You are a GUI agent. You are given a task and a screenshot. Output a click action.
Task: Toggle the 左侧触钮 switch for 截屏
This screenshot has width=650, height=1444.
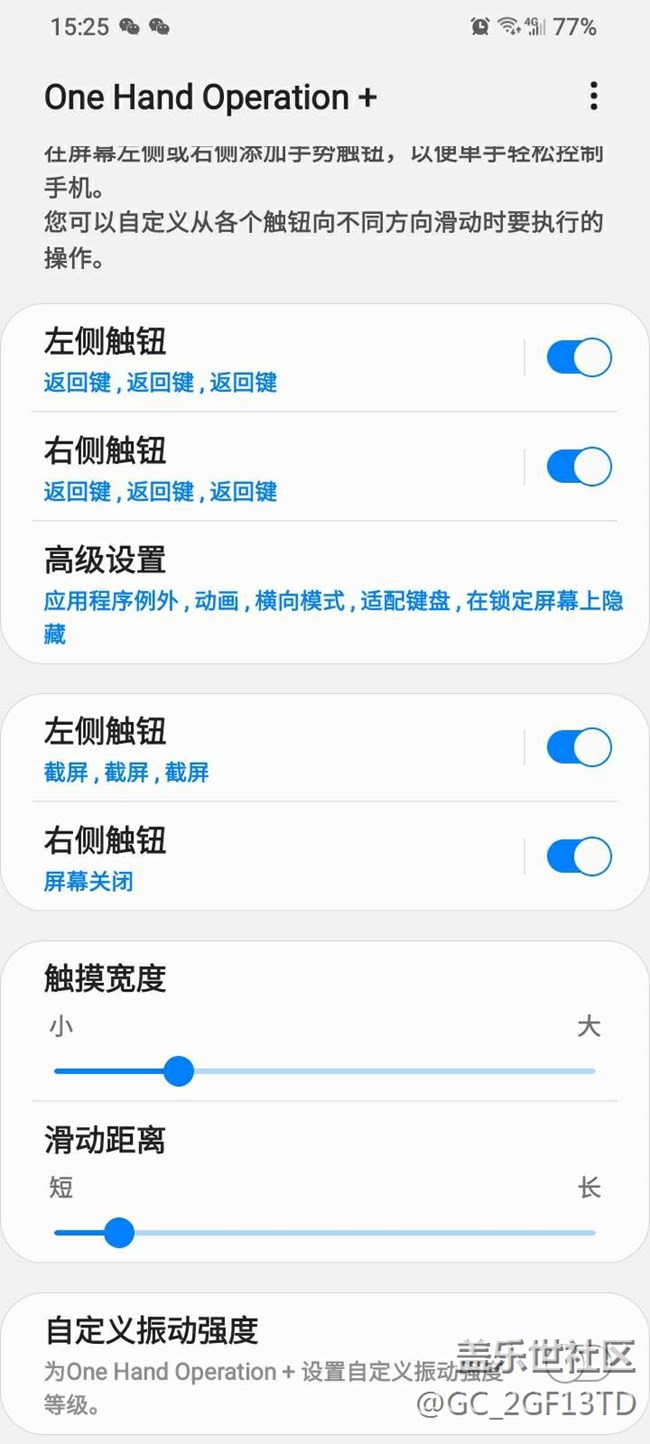pos(579,747)
